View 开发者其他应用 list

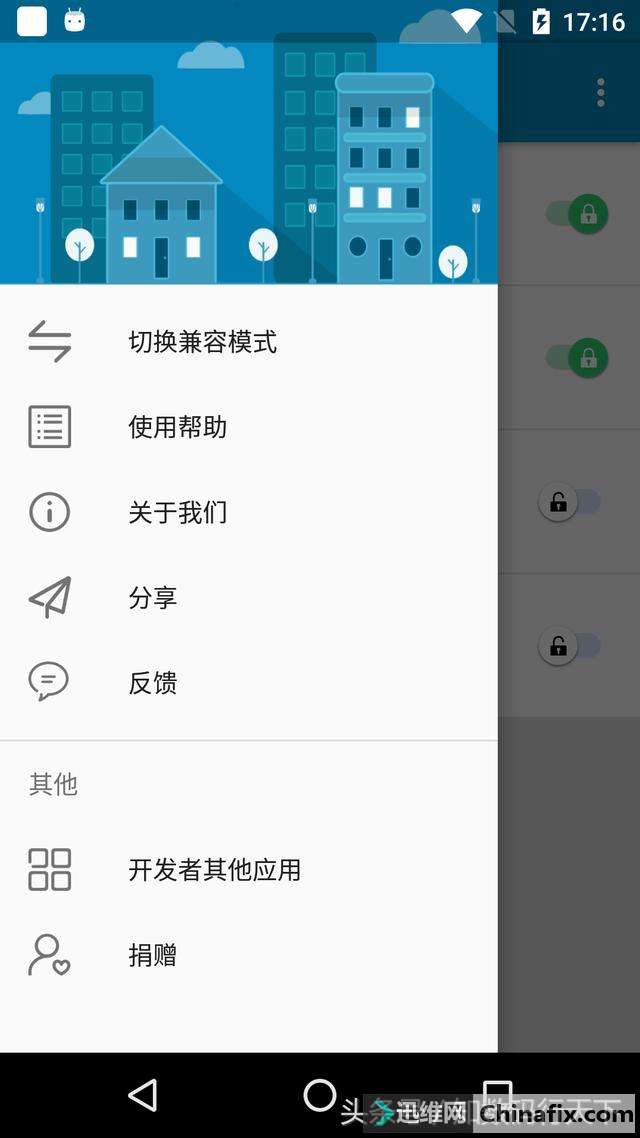[214, 869]
